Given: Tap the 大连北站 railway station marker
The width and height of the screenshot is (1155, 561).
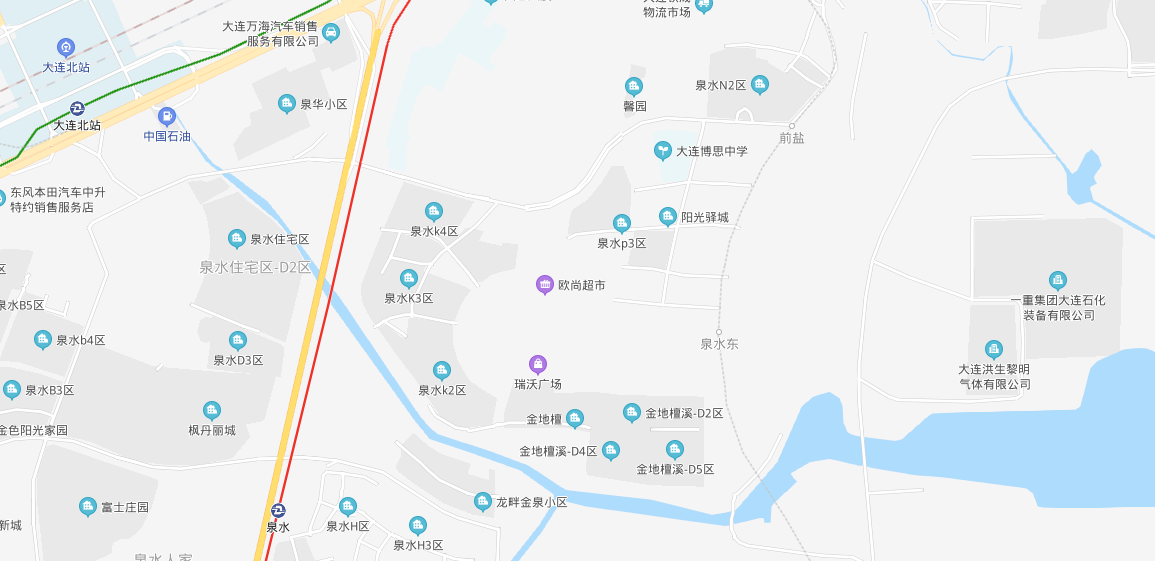Looking at the screenshot, I should (x=66, y=47).
